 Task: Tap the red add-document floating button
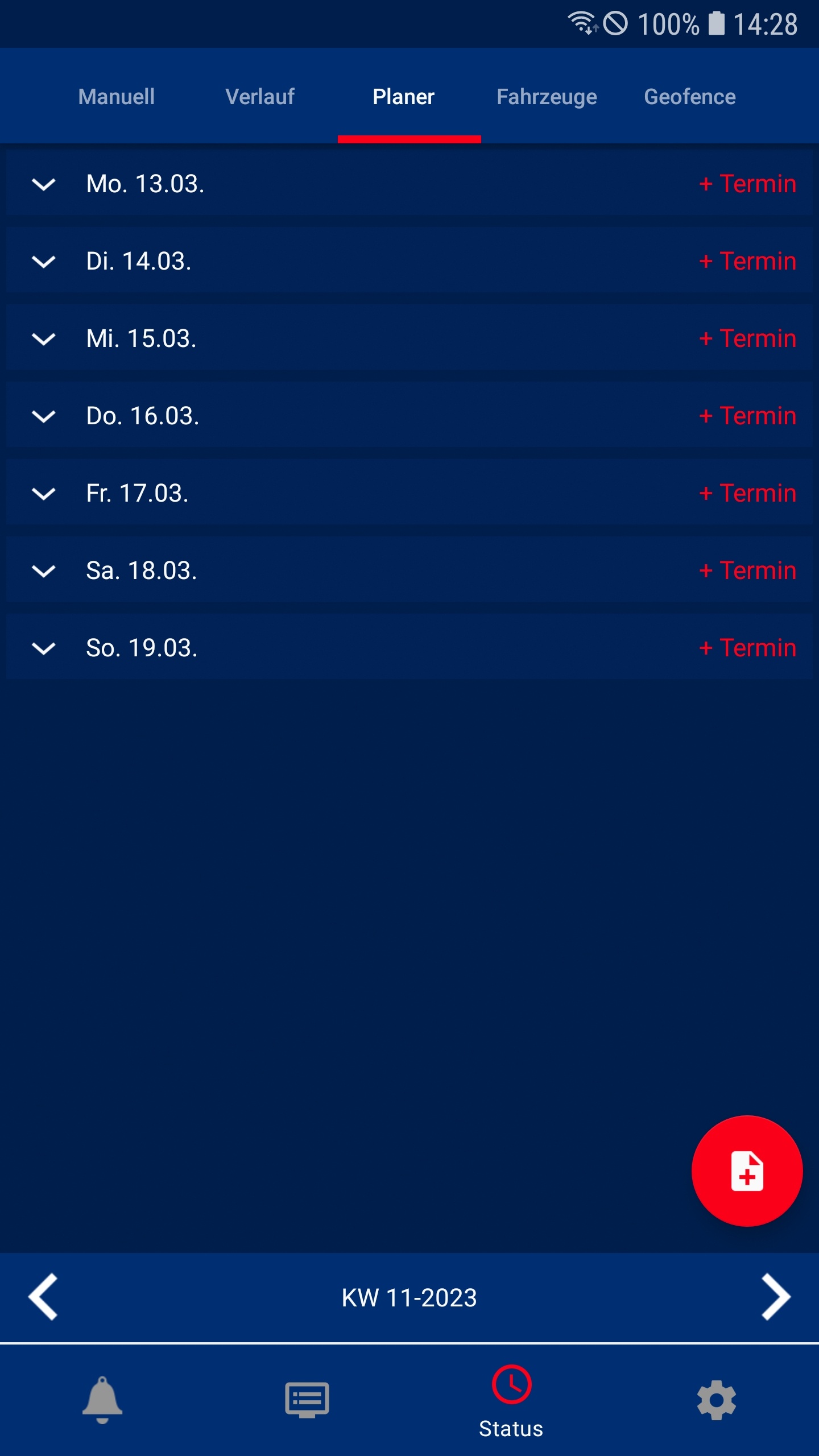[x=747, y=1171]
